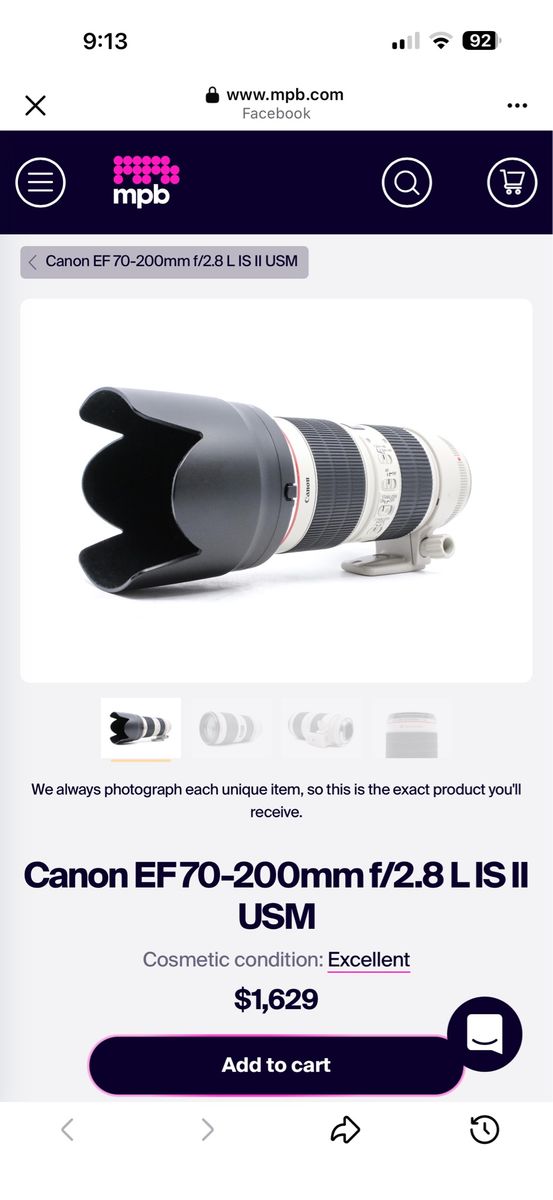Add the lens to cart

(x=276, y=1065)
